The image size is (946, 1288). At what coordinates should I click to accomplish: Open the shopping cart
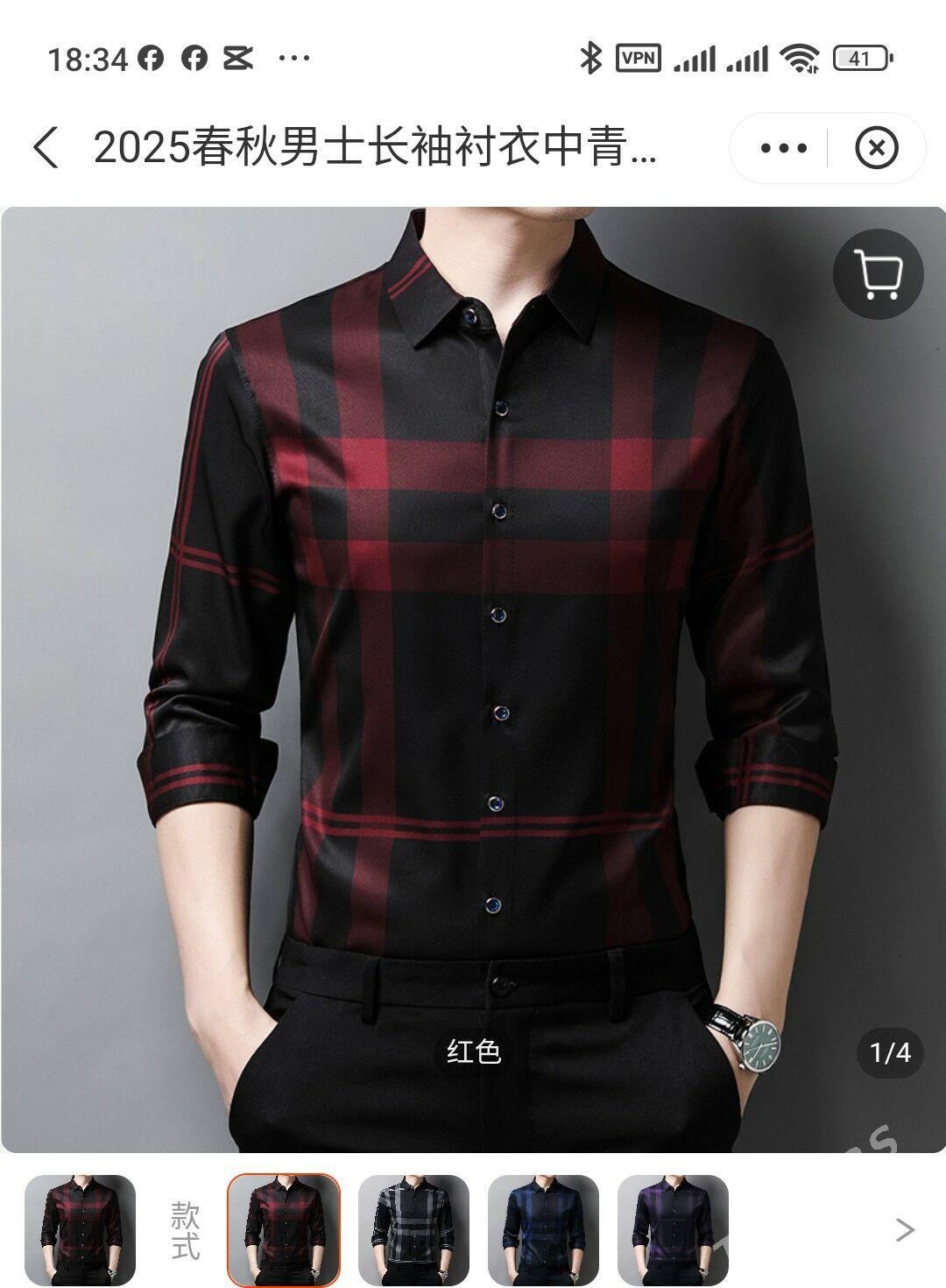(878, 274)
